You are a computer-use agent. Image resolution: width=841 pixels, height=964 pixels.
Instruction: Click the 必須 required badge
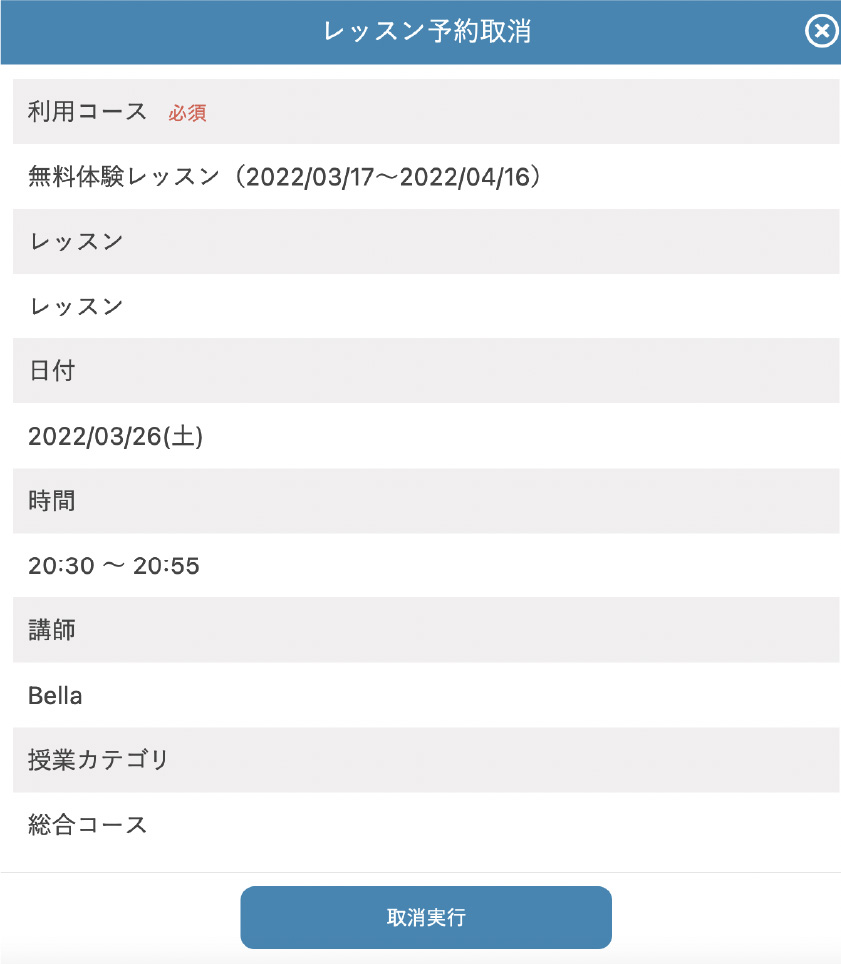click(x=188, y=113)
